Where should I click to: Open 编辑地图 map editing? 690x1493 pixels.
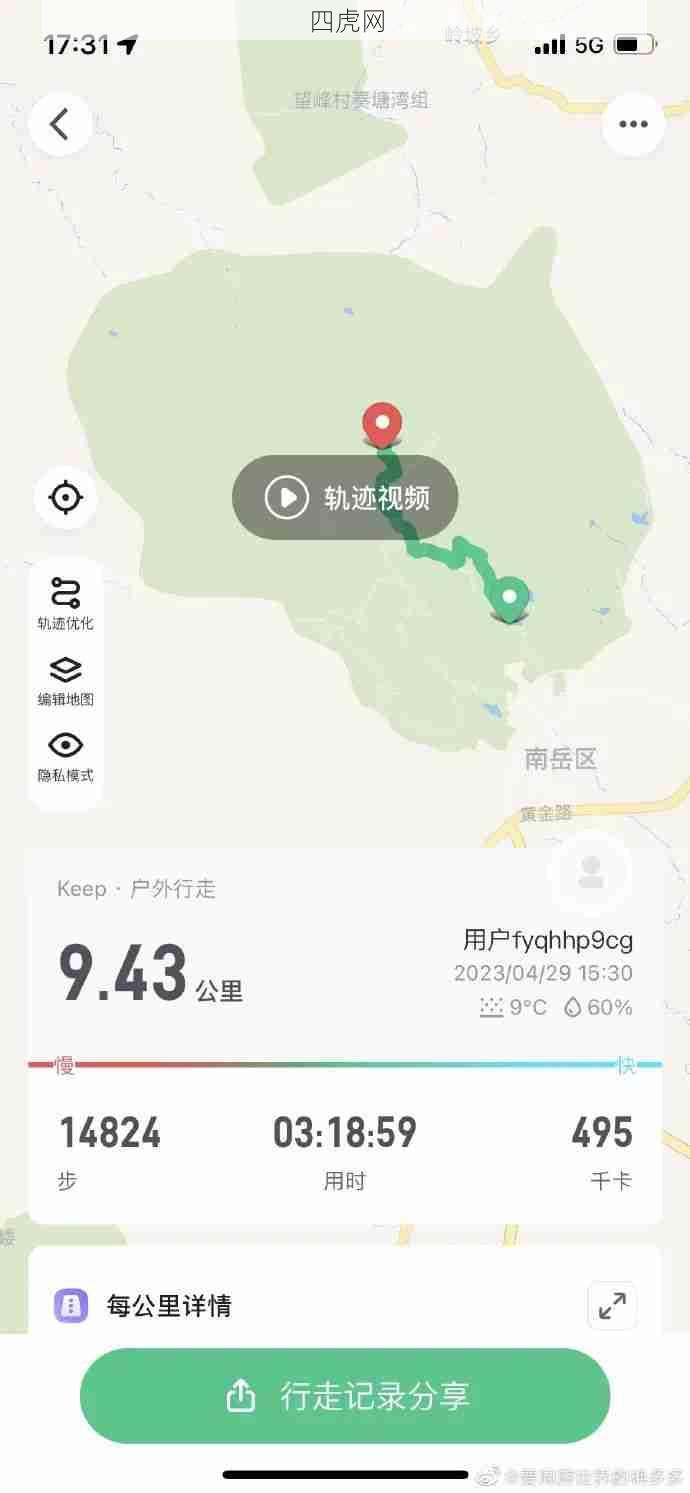click(66, 680)
